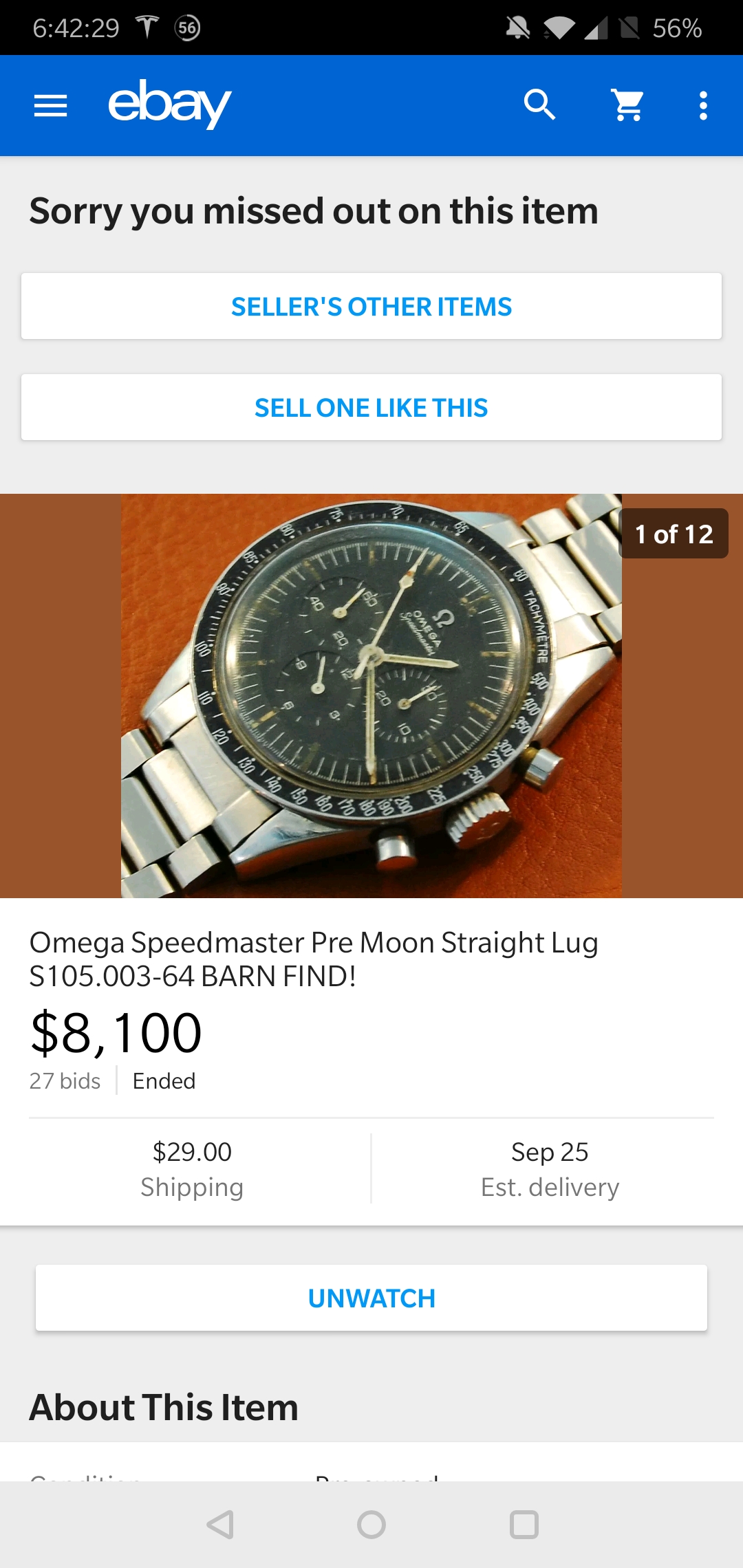Image resolution: width=743 pixels, height=1568 pixels.
Task: Go back with the system back button
Action: tap(220, 1525)
